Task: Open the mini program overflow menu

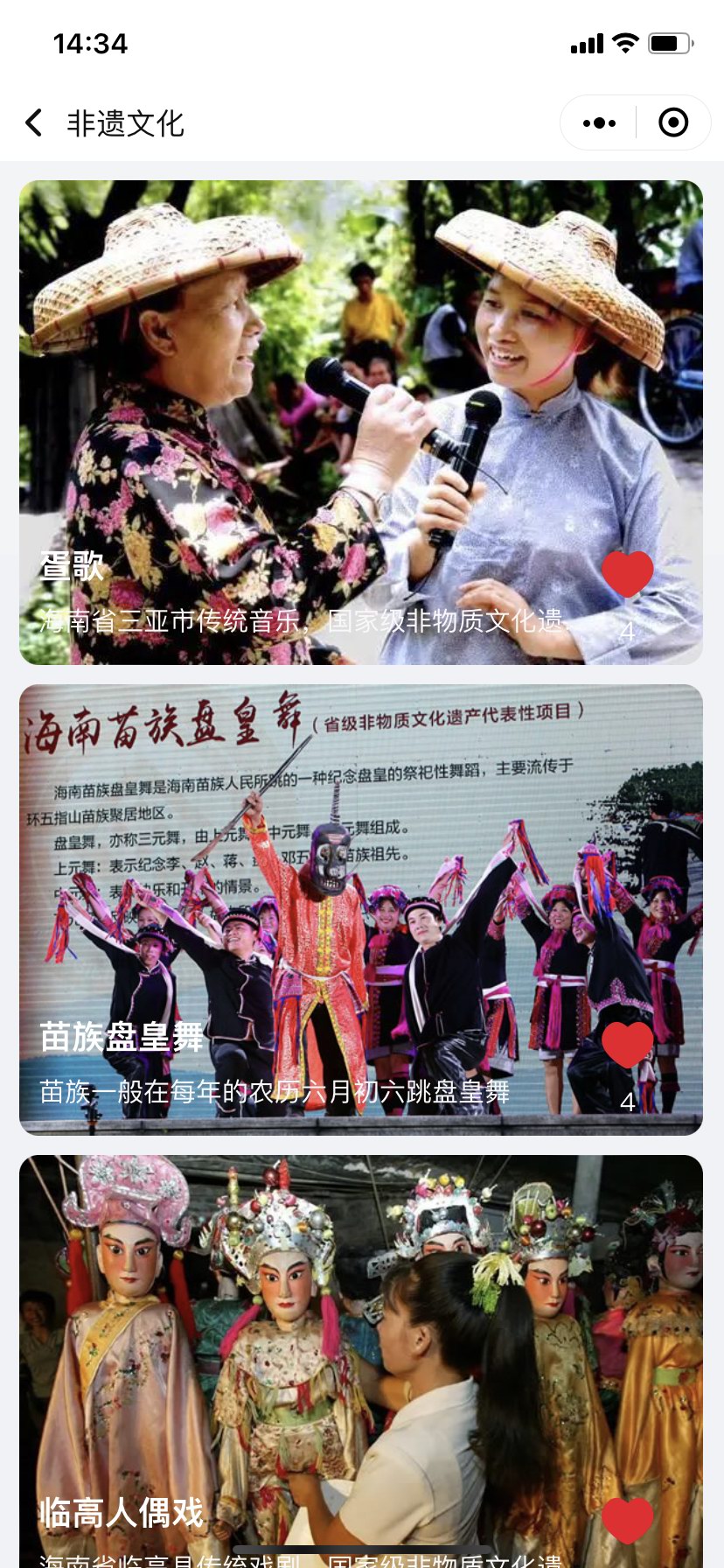Action: click(x=599, y=122)
